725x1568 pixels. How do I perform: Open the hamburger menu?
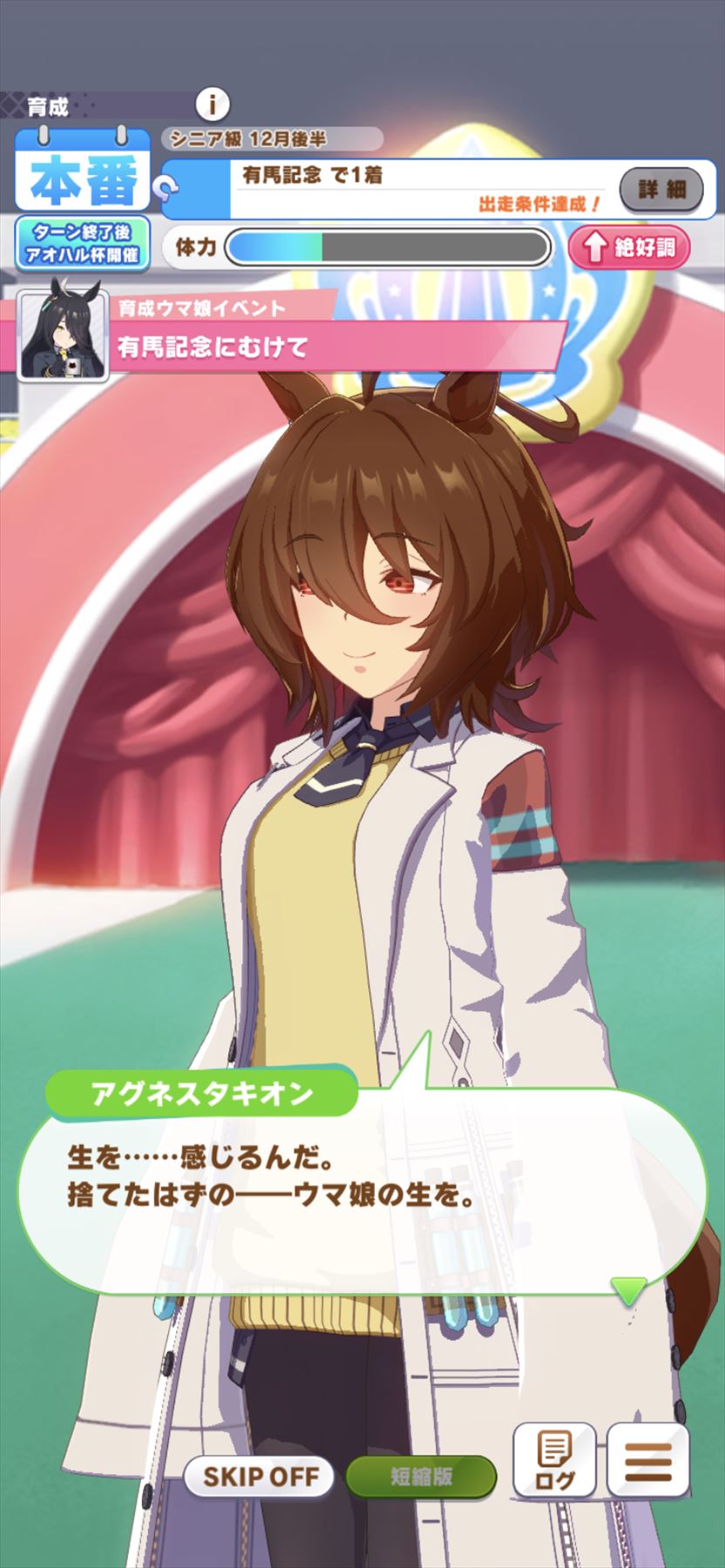[x=647, y=1461]
